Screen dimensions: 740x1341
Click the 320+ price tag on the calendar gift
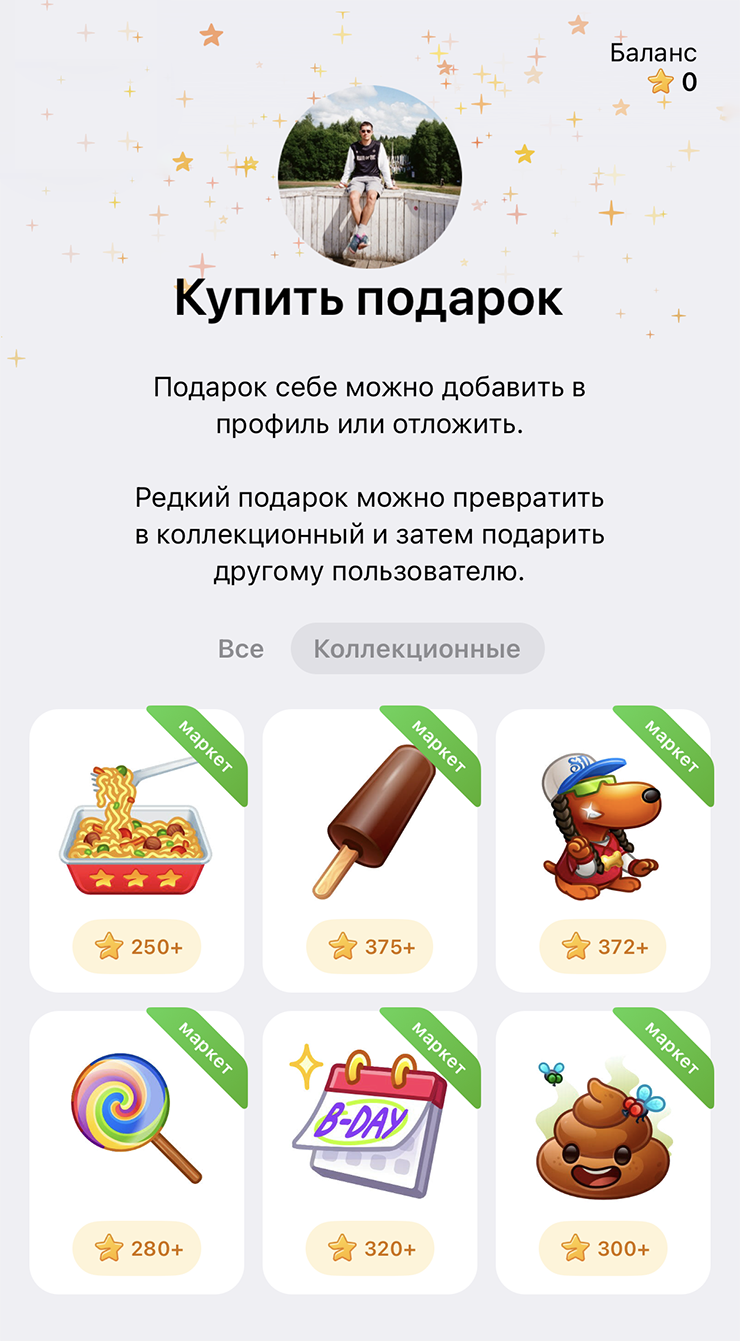pyautogui.click(x=370, y=1247)
